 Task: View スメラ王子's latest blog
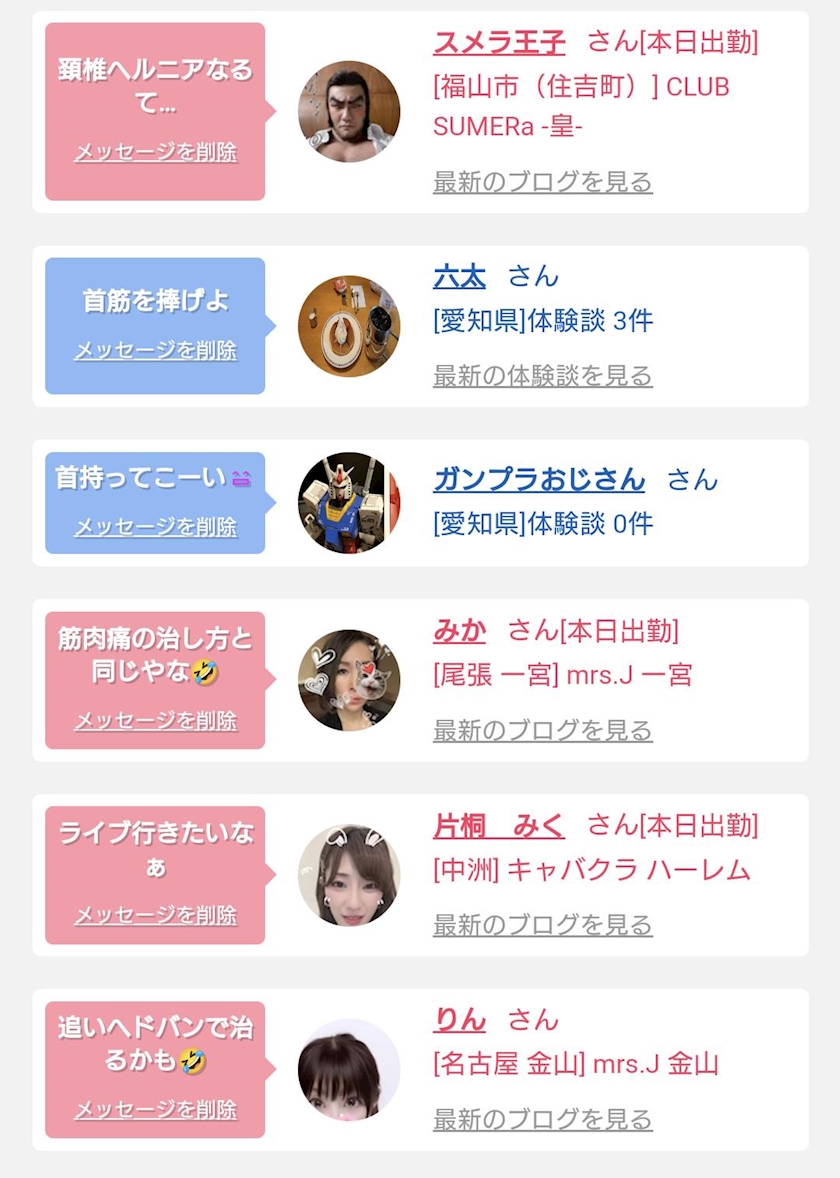coord(542,182)
